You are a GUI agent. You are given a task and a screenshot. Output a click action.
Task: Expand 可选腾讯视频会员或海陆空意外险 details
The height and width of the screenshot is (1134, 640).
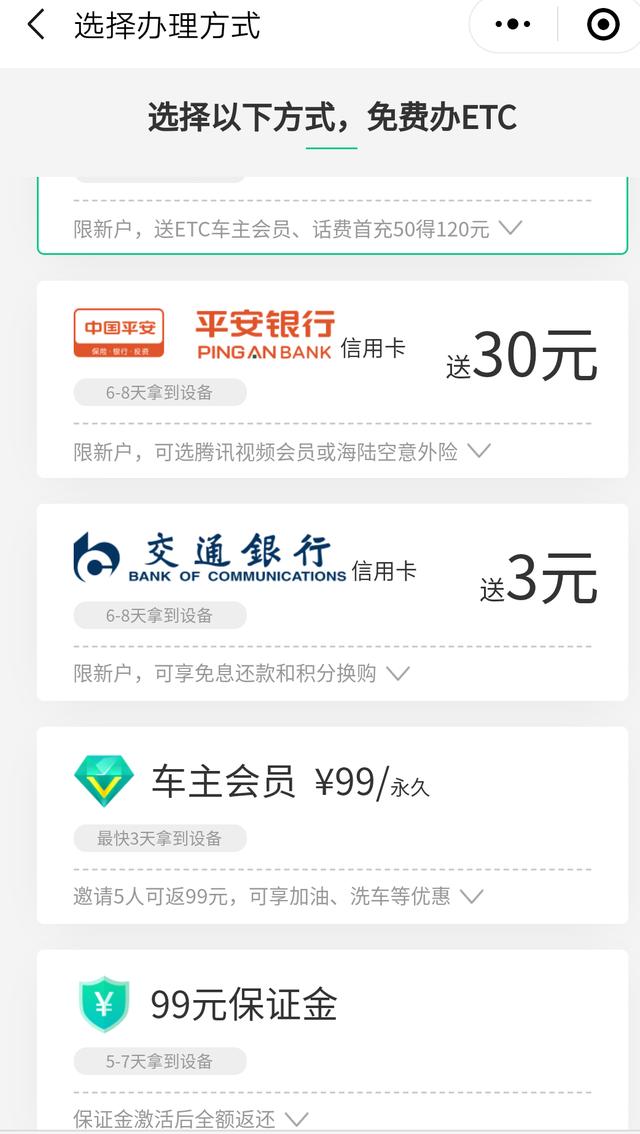(479, 451)
